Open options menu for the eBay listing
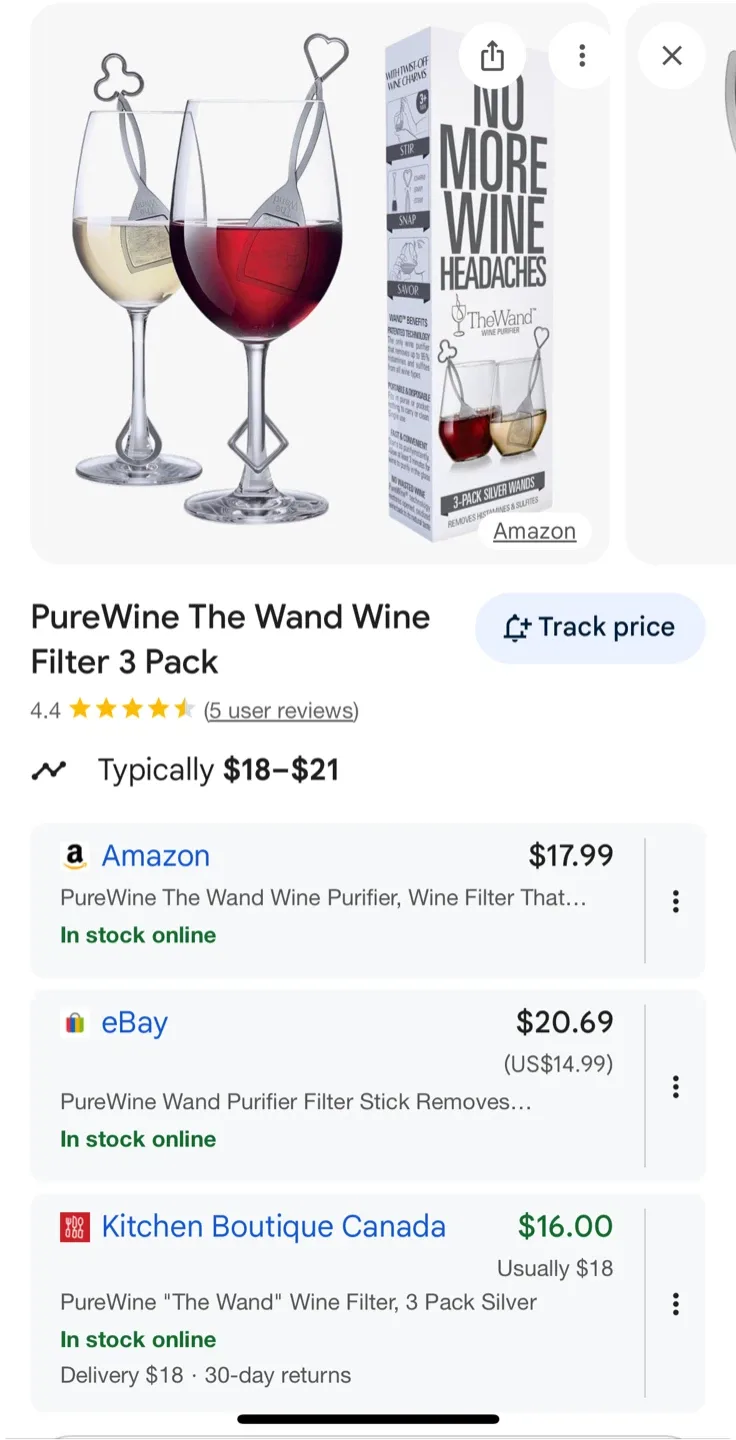The height and width of the screenshot is (1440, 736). click(676, 1086)
